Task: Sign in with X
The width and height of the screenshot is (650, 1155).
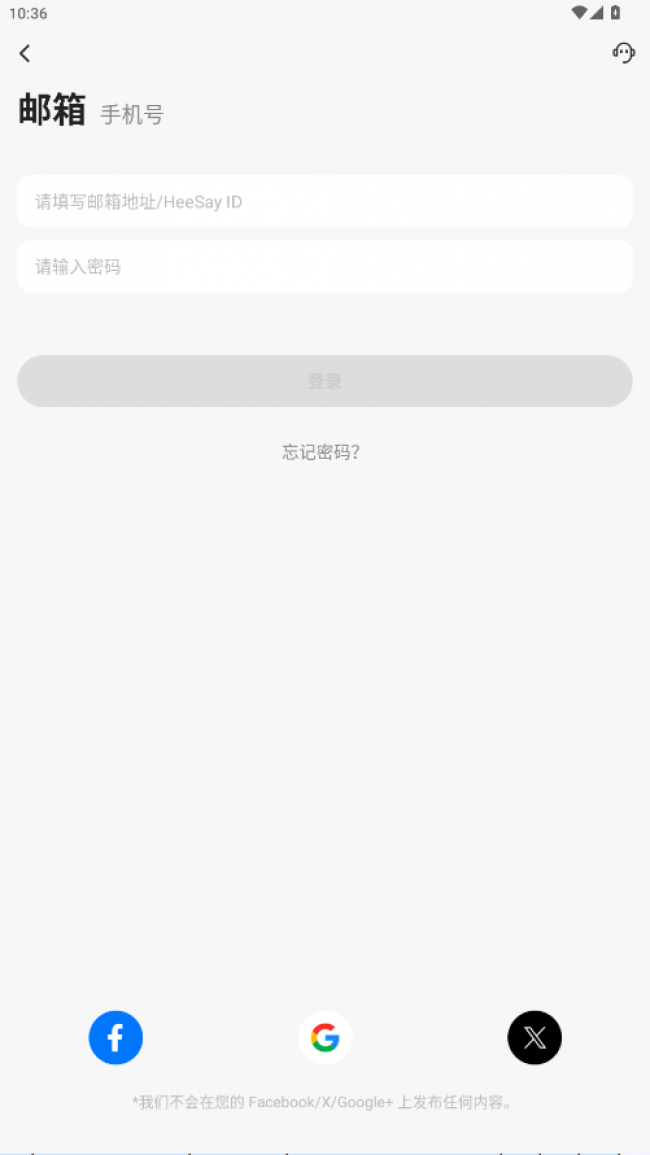Action: click(x=534, y=1037)
